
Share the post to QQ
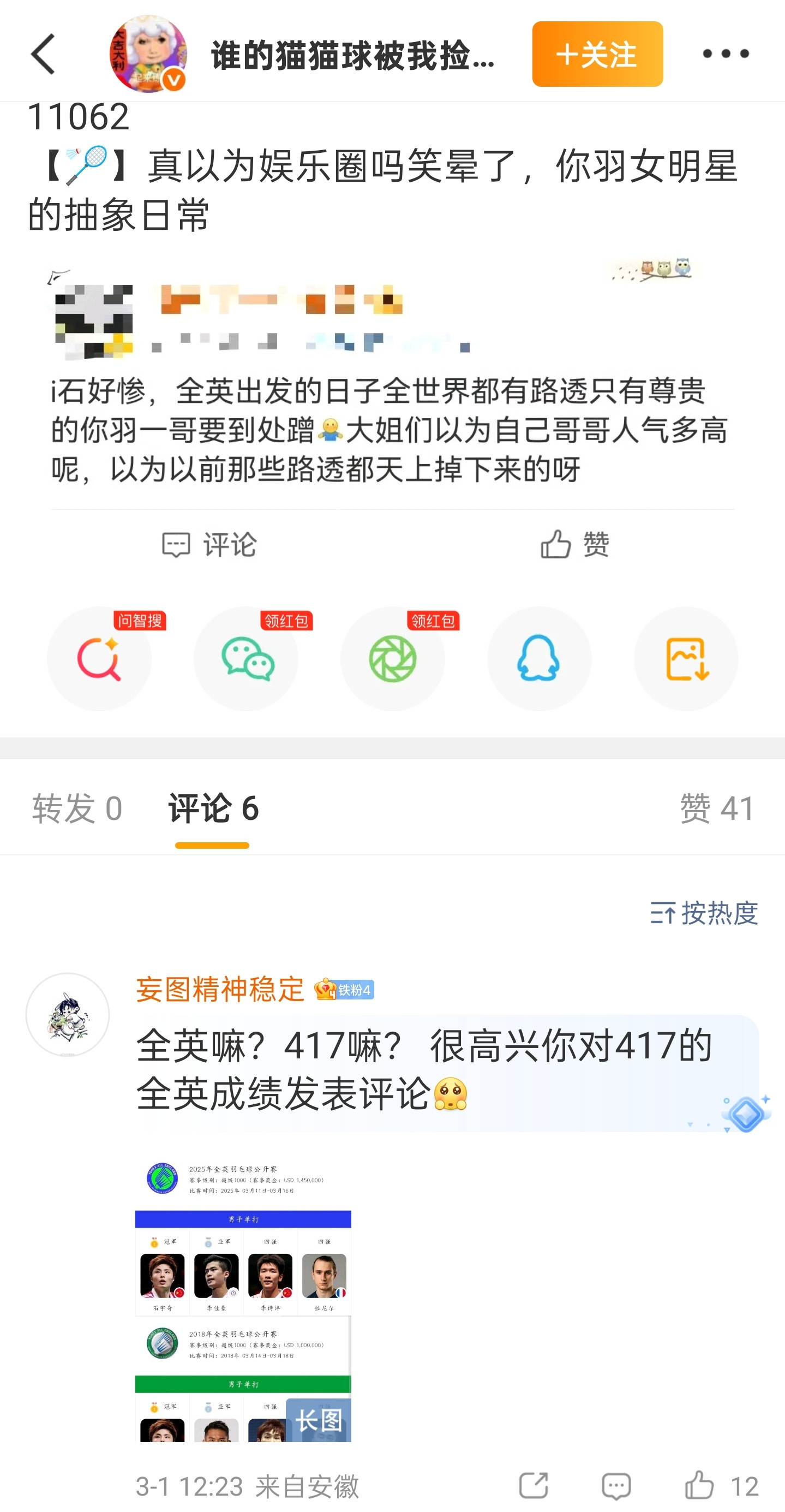click(x=539, y=658)
